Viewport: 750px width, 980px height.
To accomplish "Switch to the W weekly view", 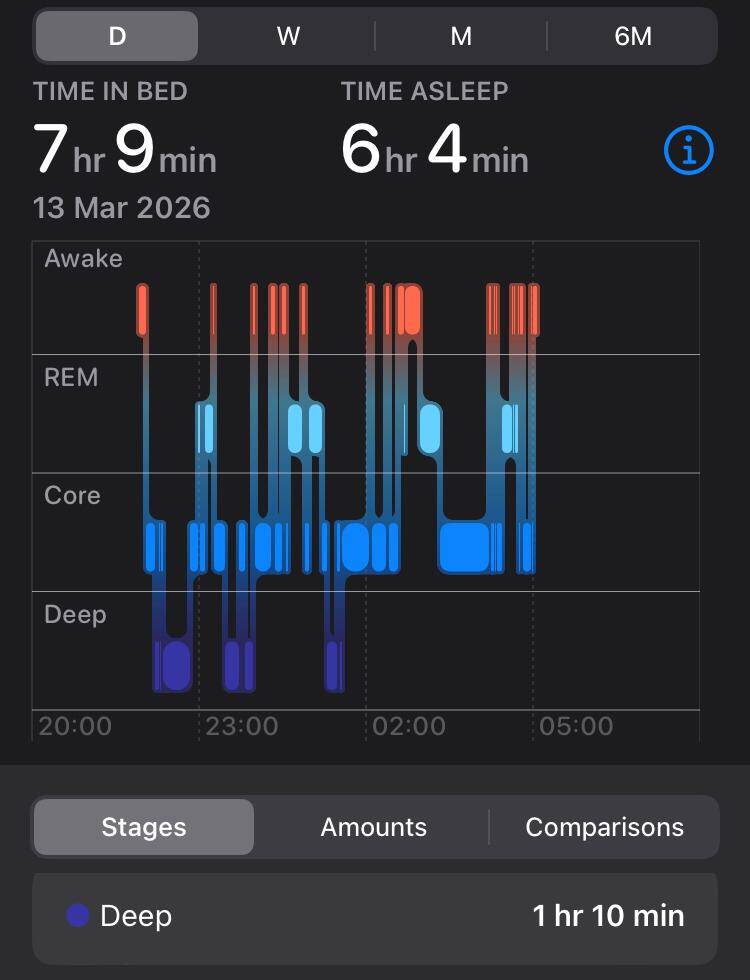I will pos(288,36).
